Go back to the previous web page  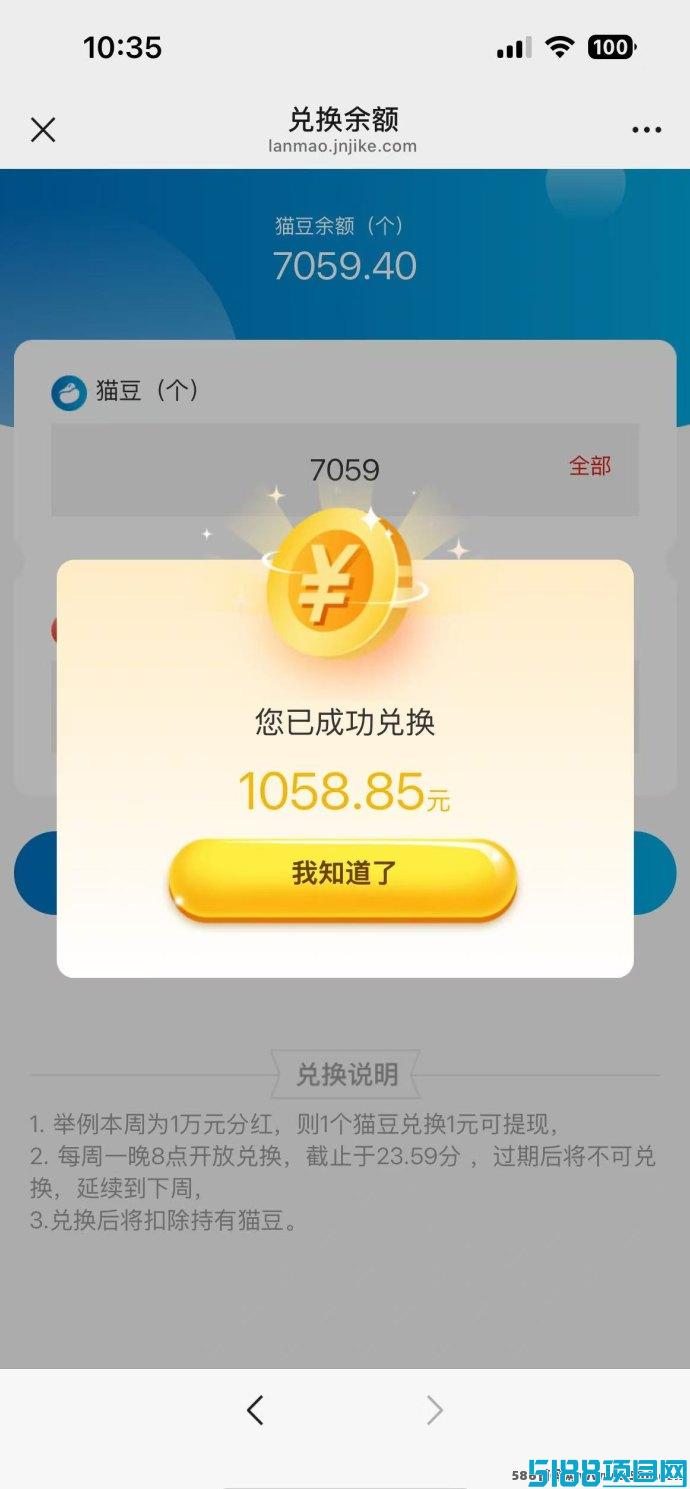(x=255, y=1410)
